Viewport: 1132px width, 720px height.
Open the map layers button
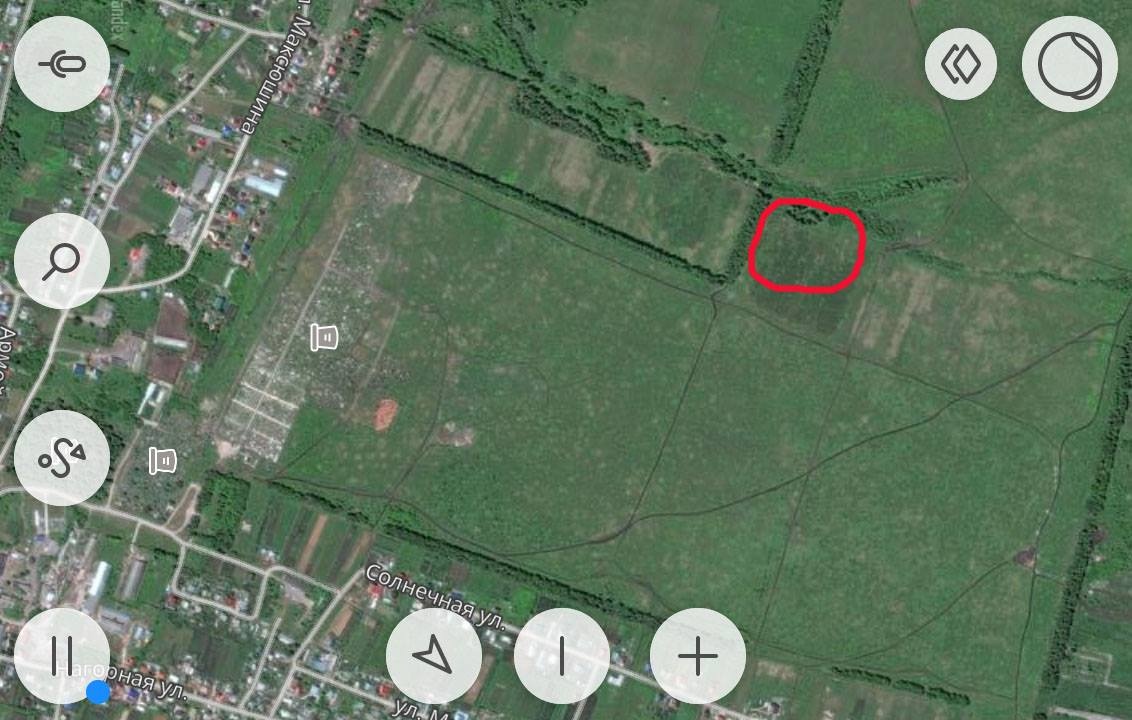961,64
